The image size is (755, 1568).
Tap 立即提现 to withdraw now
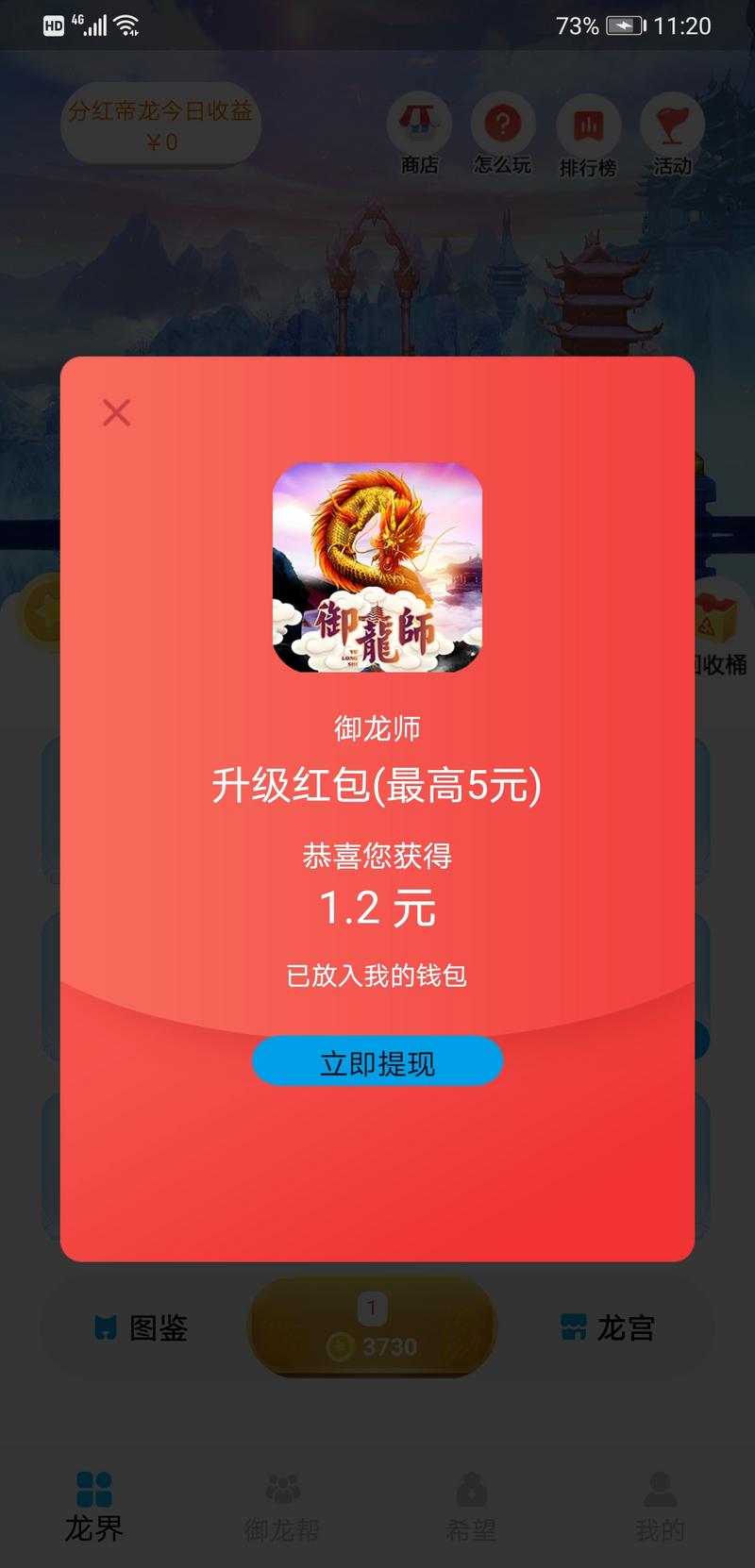[377, 1062]
